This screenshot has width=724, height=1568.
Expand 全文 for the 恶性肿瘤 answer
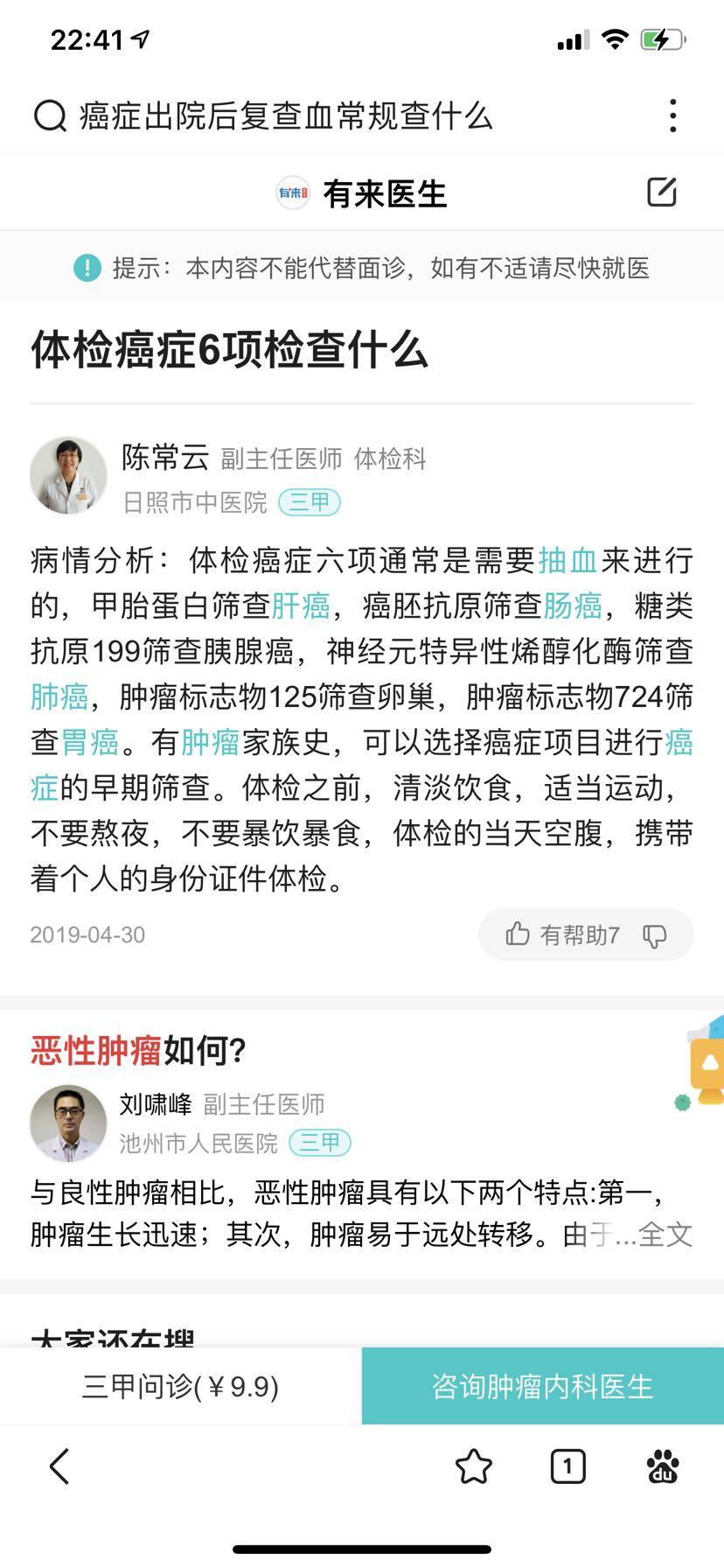[665, 1235]
